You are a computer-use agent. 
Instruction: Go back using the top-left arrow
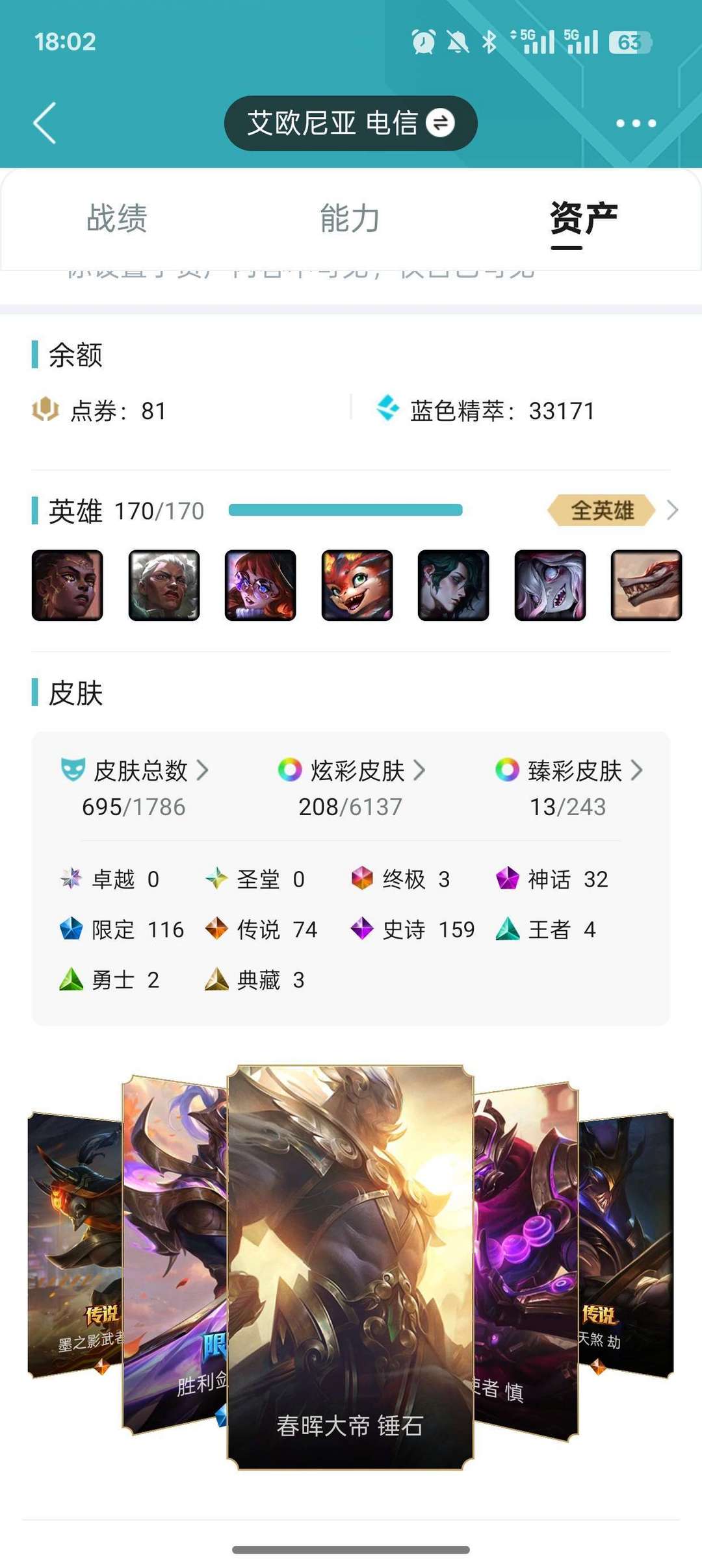click(44, 123)
